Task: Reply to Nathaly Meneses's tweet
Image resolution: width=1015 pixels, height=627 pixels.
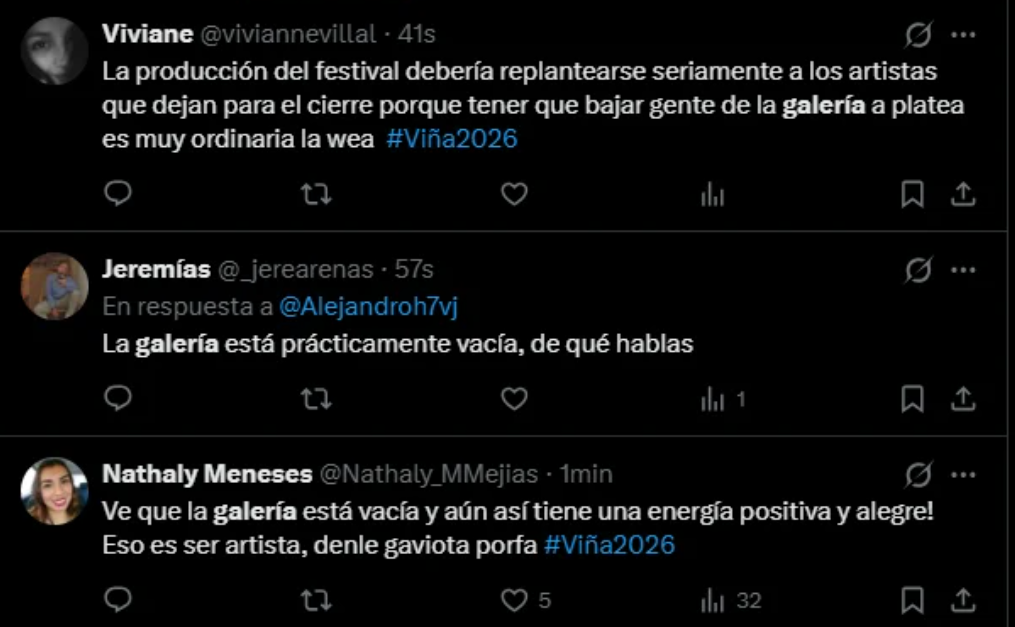Action: 118,600
